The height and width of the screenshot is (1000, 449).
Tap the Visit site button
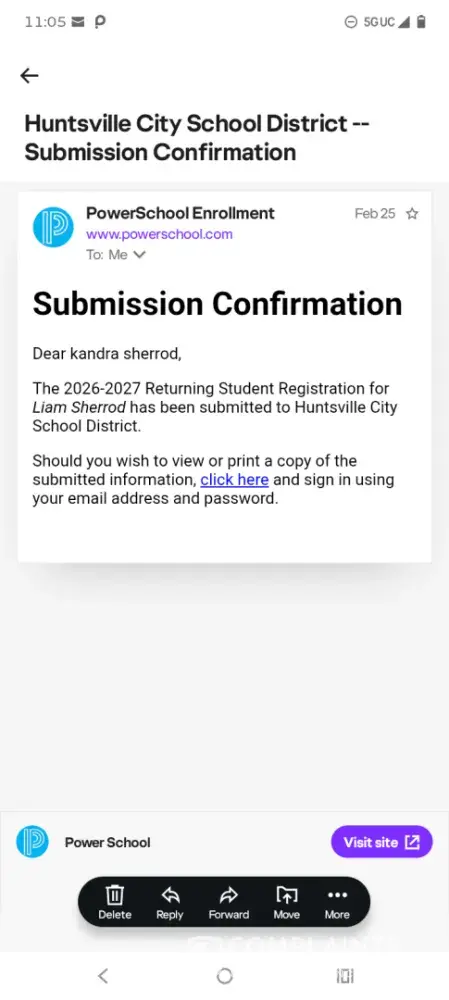pyautogui.click(x=381, y=842)
